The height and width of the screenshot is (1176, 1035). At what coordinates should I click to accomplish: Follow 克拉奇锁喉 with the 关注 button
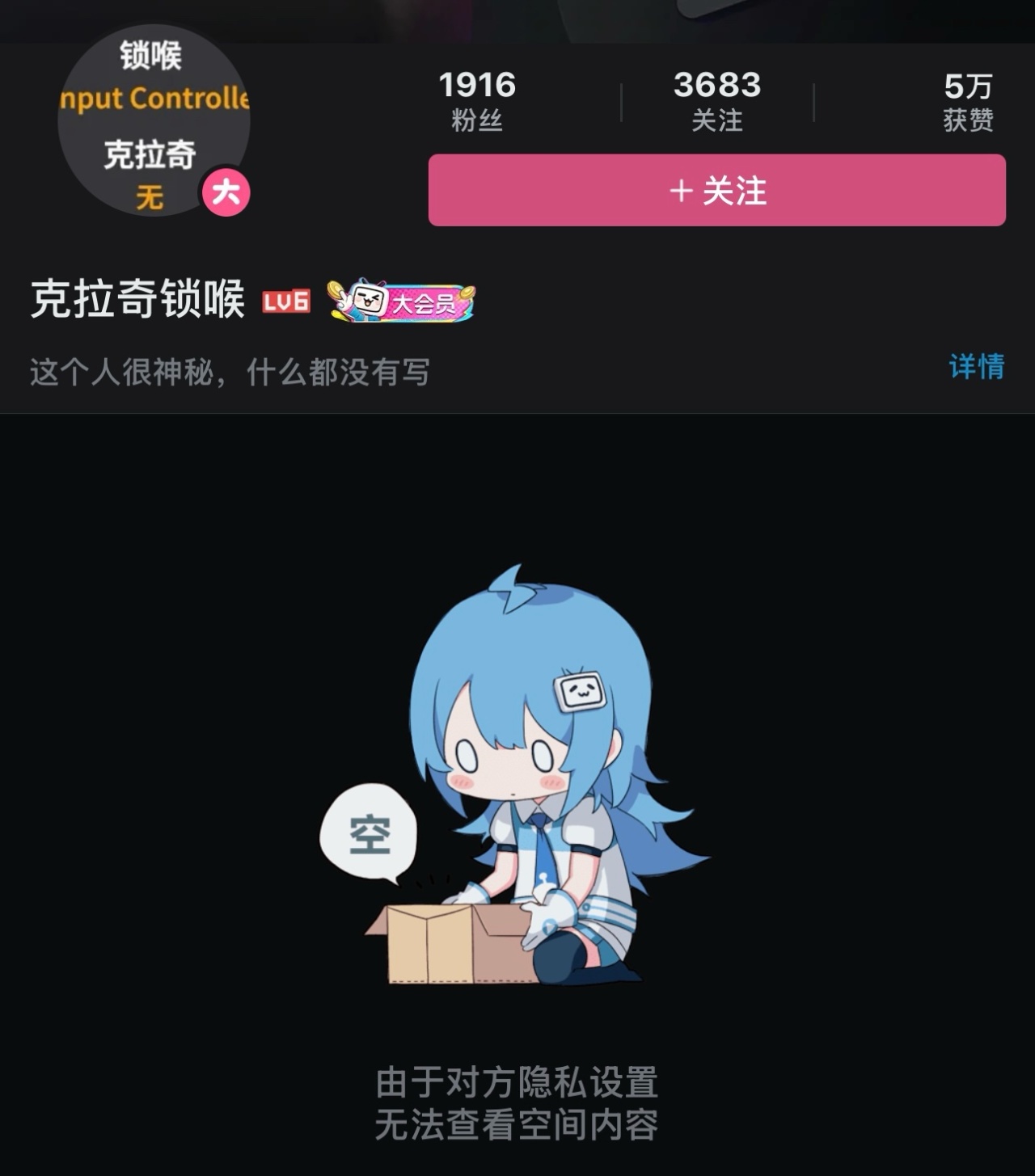[x=716, y=191]
